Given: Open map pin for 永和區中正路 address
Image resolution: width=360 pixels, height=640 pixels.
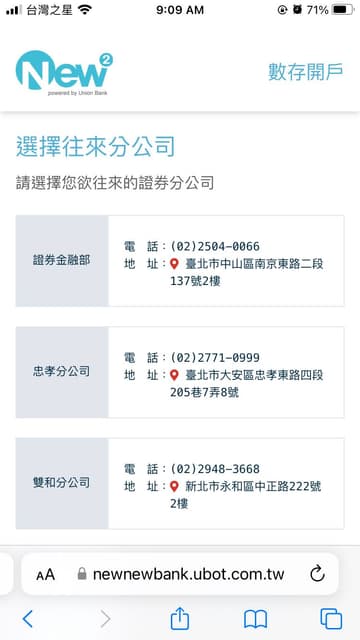Looking at the screenshot, I should click(174, 487).
